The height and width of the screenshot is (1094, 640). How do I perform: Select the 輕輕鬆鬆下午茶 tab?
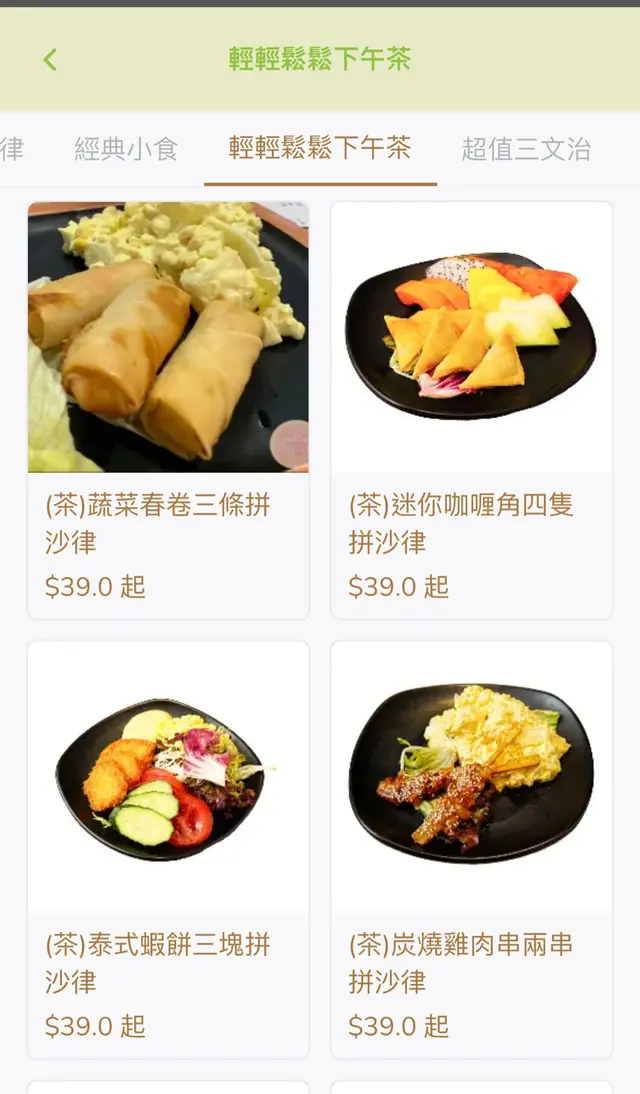coord(320,150)
